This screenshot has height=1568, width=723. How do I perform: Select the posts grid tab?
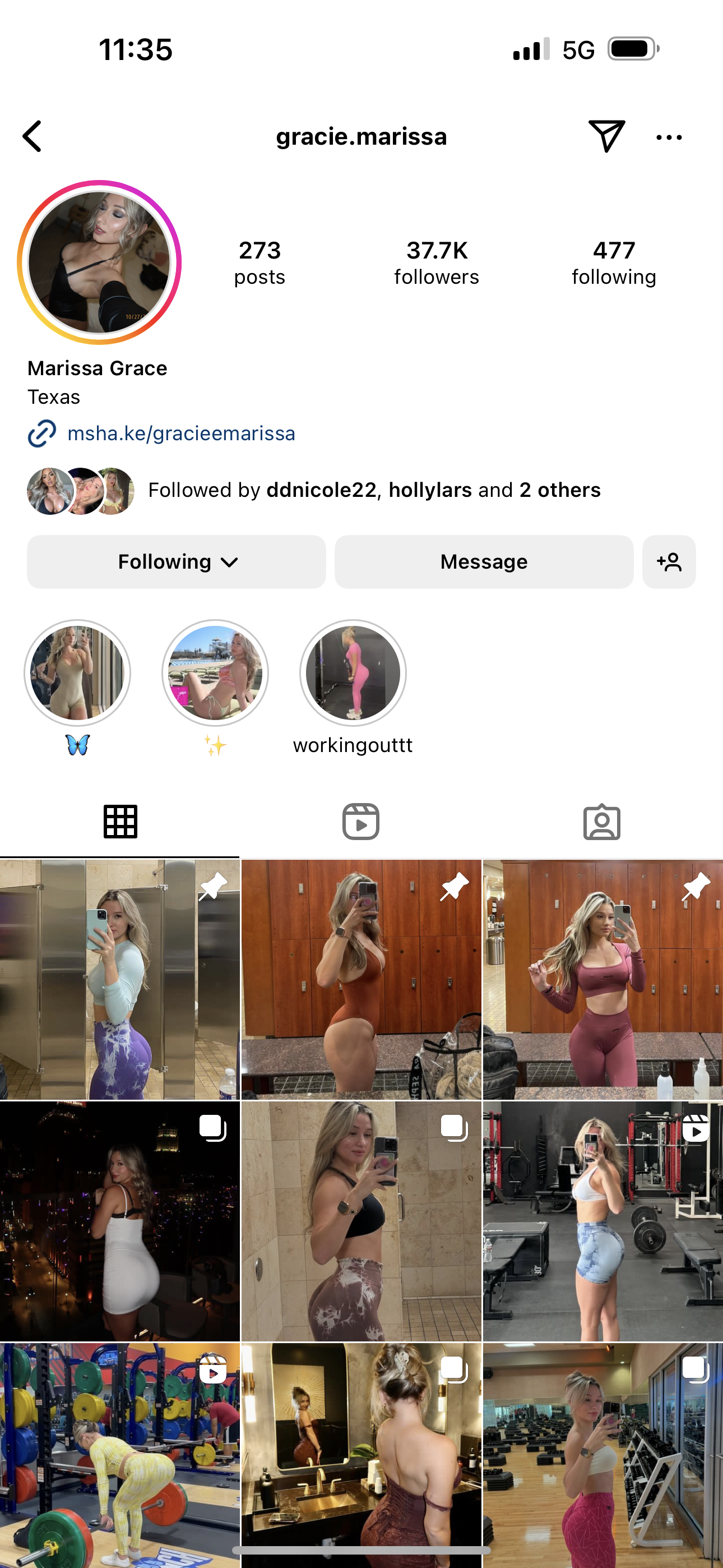click(121, 822)
